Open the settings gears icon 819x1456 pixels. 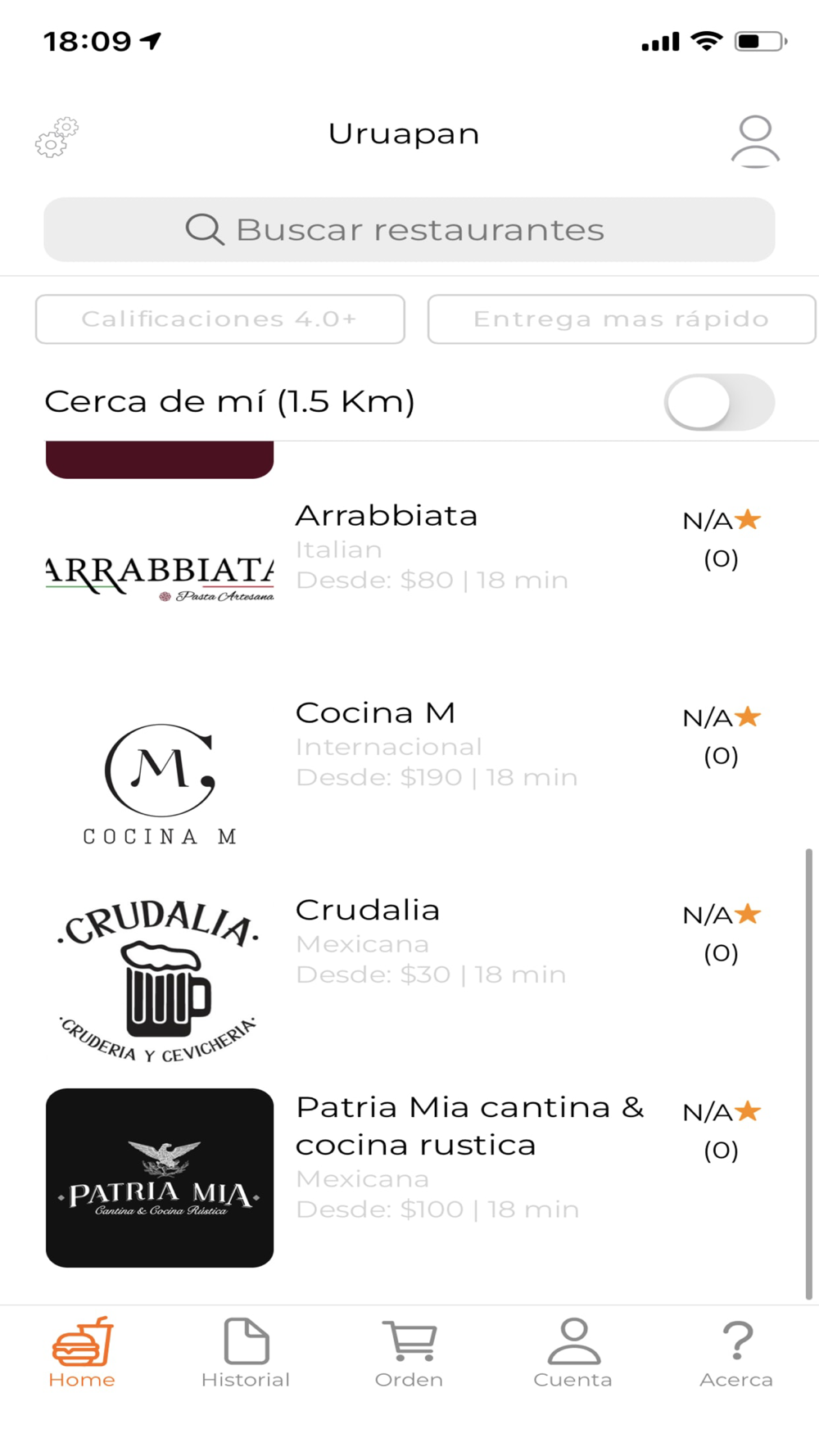click(x=57, y=138)
